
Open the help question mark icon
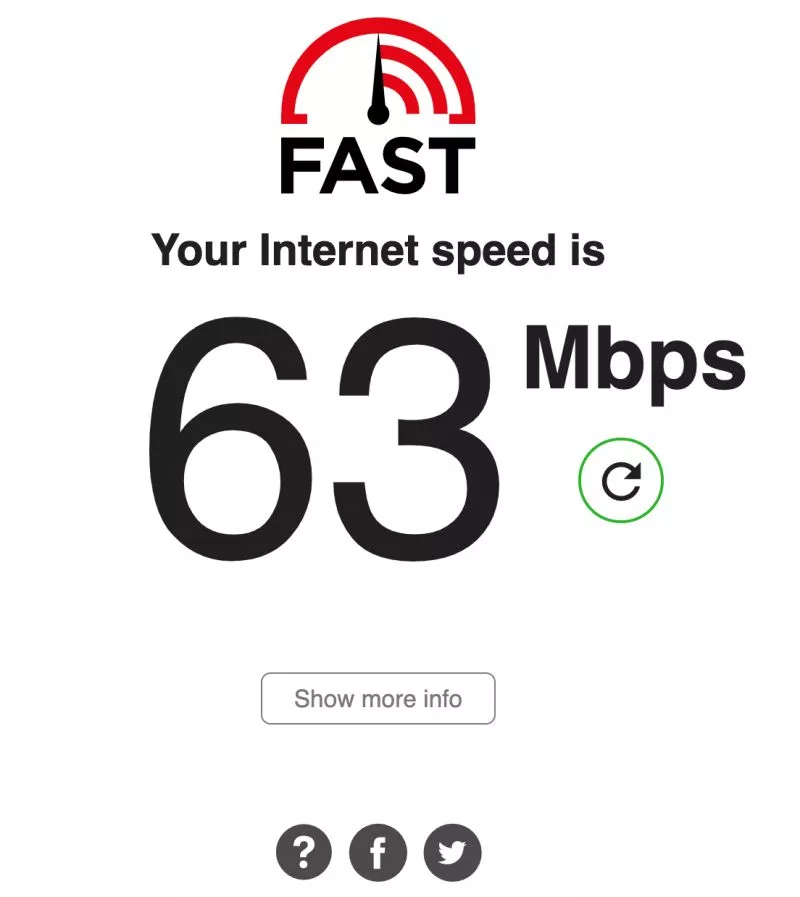coord(303,853)
